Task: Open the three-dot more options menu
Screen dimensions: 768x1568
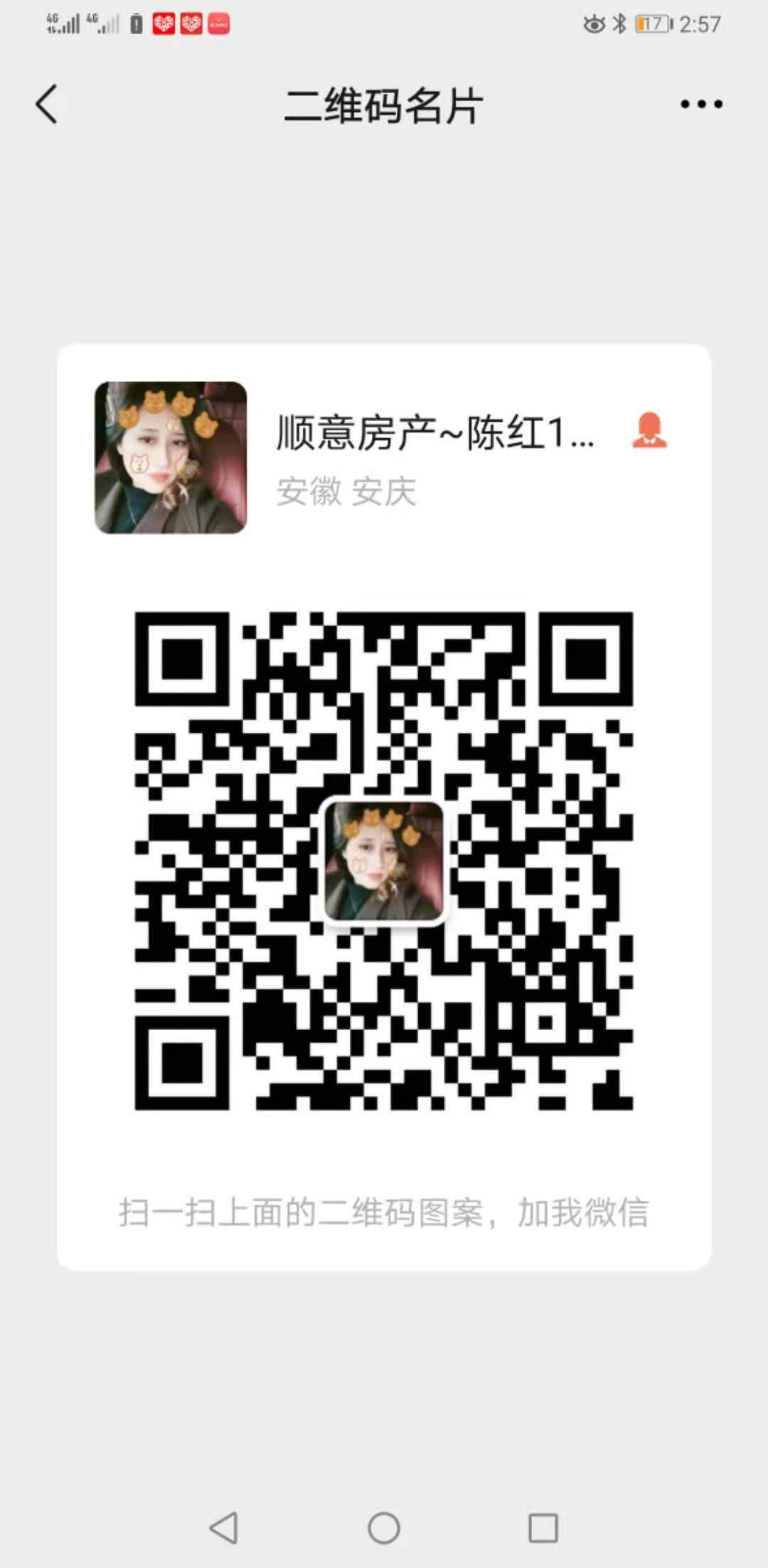Action: pos(701,105)
